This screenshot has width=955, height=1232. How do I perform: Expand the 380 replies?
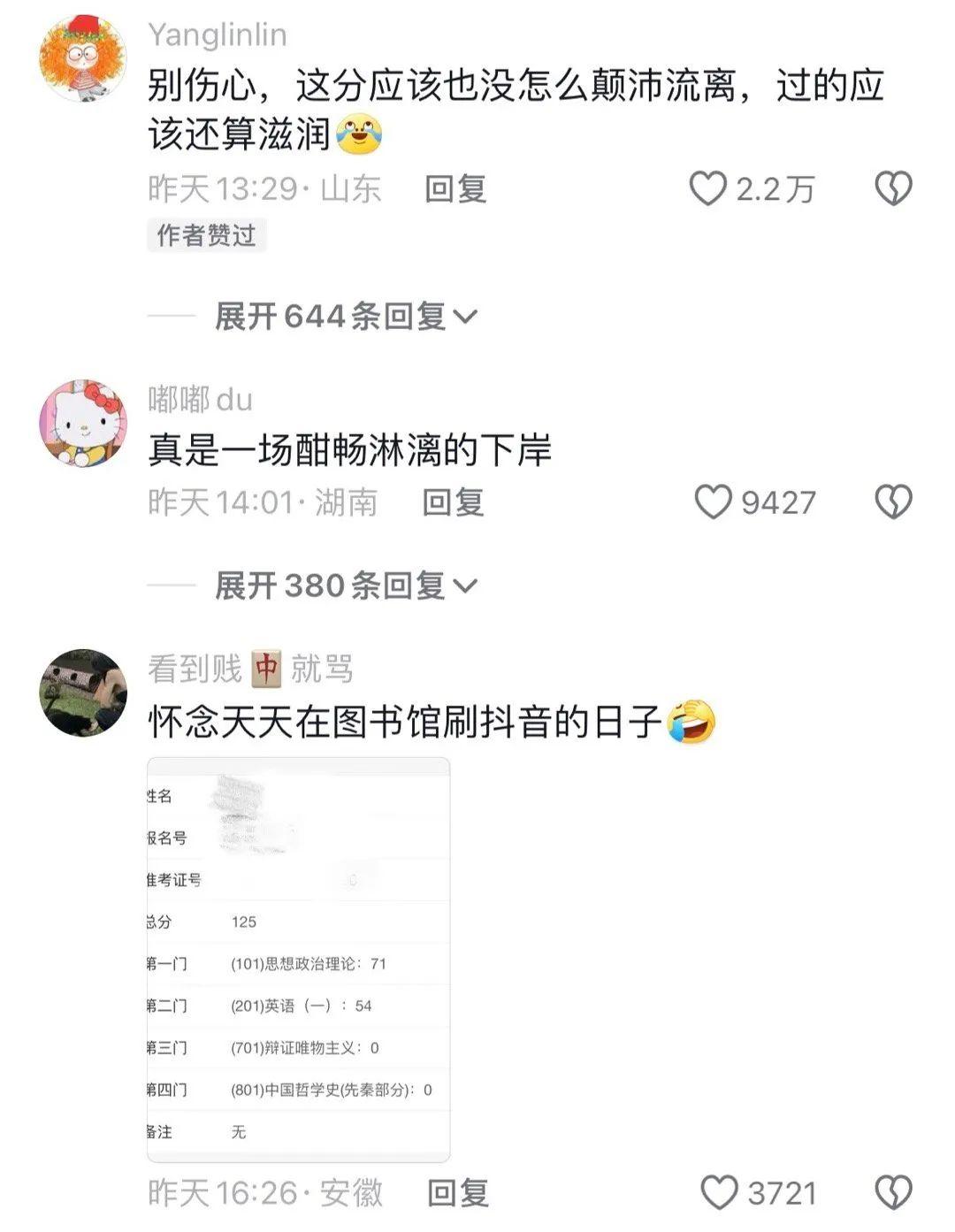pyautogui.click(x=346, y=585)
